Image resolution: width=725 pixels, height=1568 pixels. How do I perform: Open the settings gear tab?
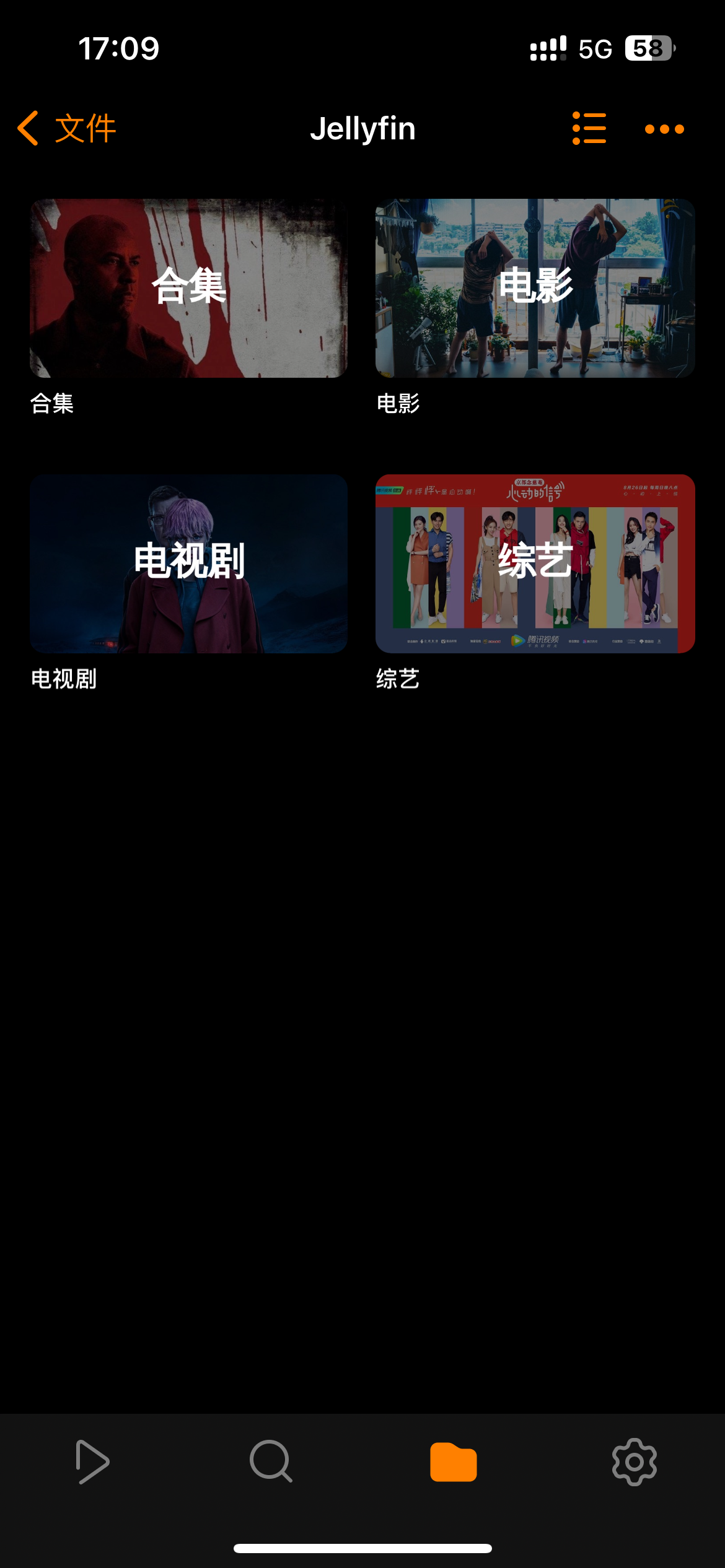click(634, 1461)
